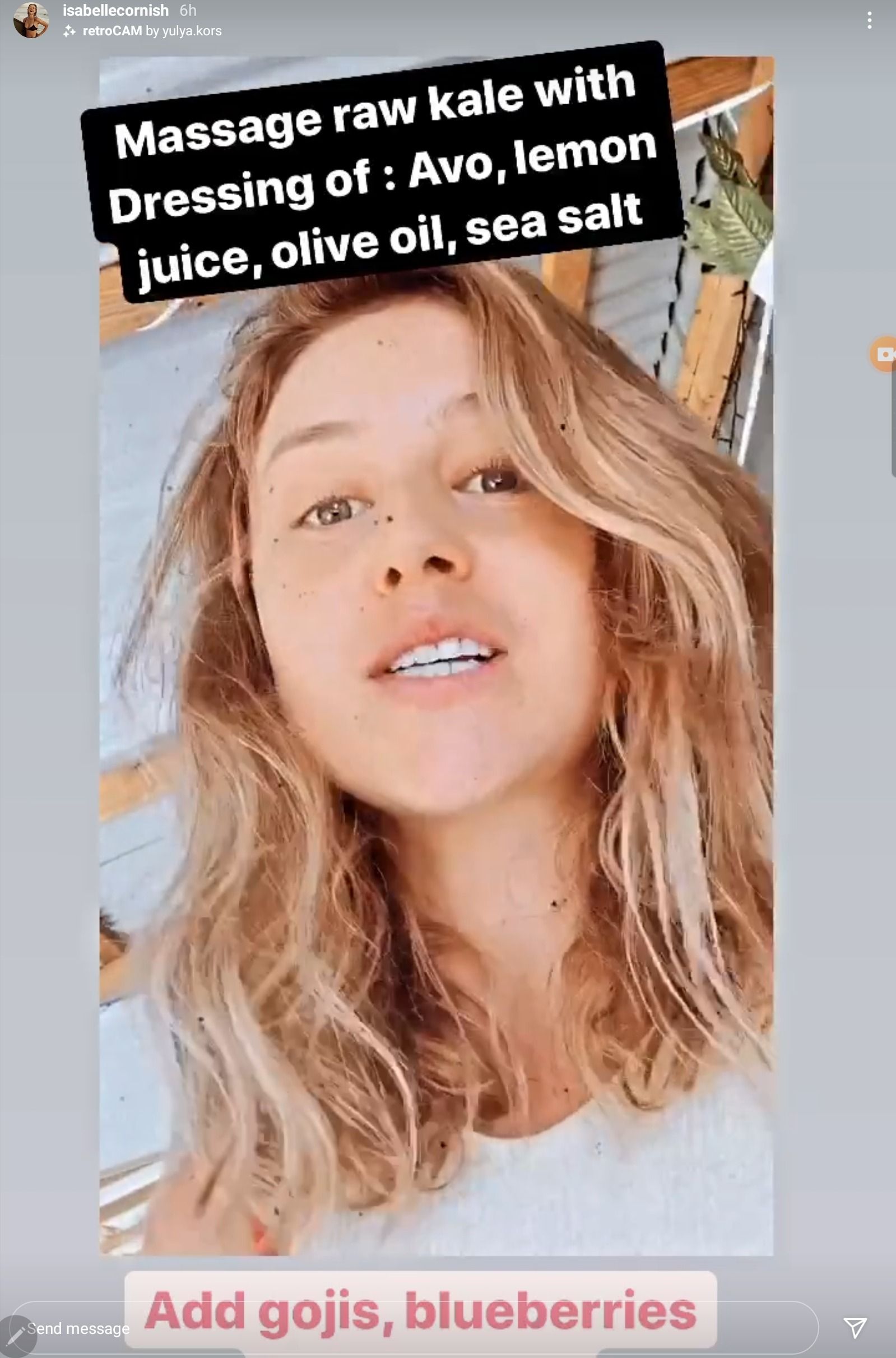Share this story via paper plane
The width and height of the screenshot is (896, 1358).
tap(855, 1327)
